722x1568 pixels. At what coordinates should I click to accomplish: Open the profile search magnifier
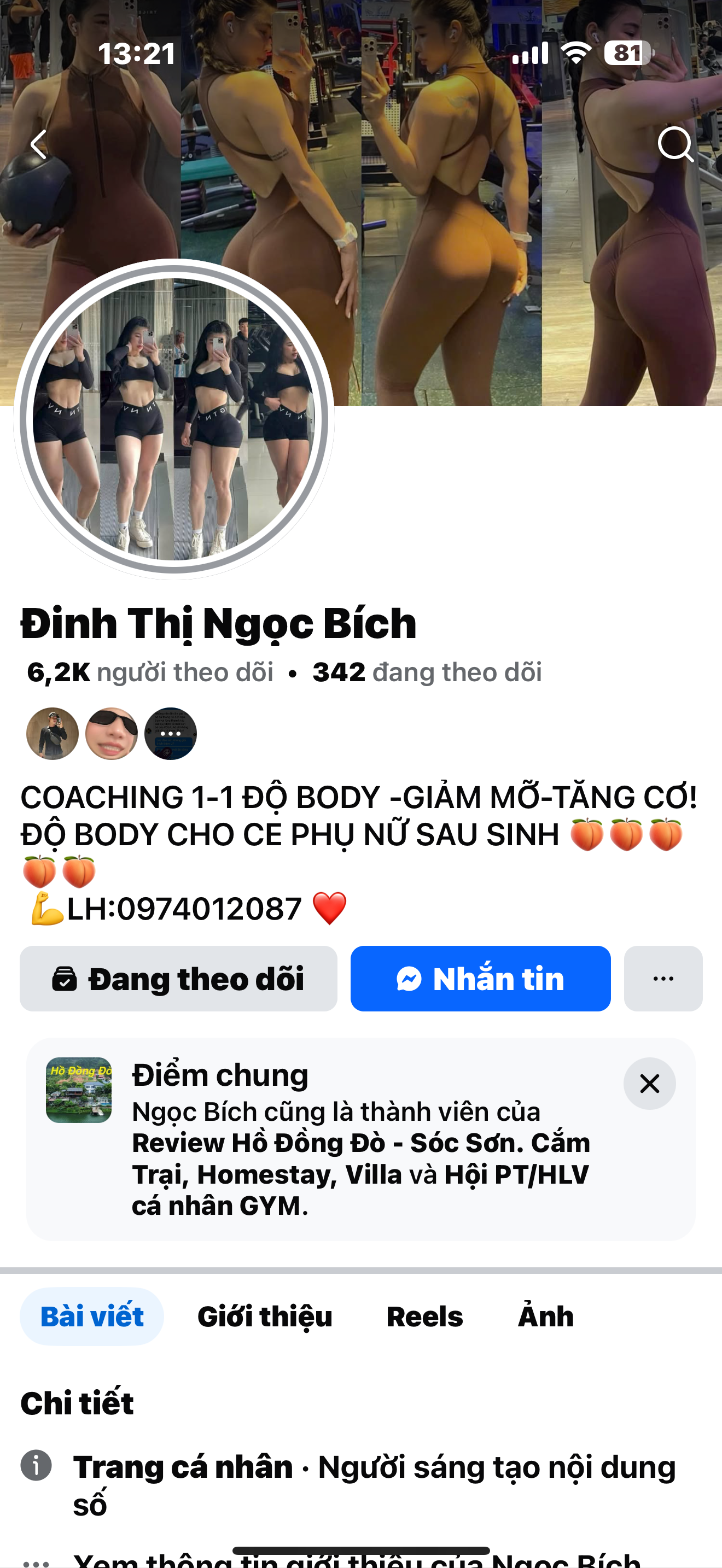pyautogui.click(x=675, y=145)
